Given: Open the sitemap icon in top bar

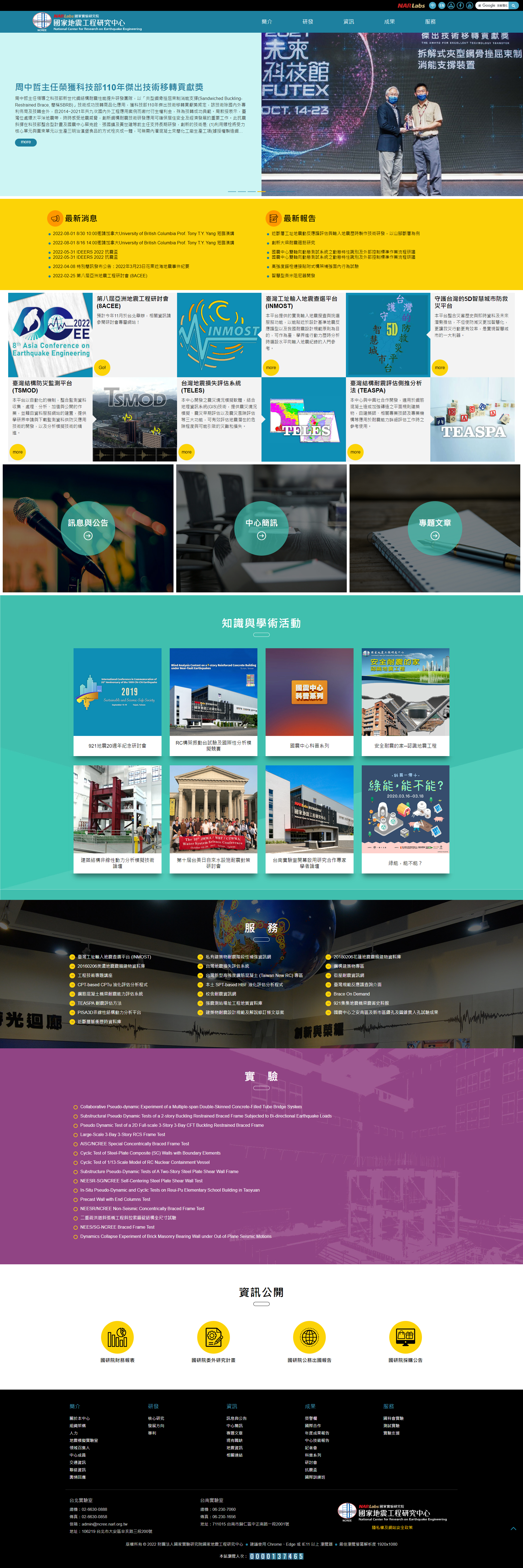Looking at the screenshot, I should coord(451,5).
